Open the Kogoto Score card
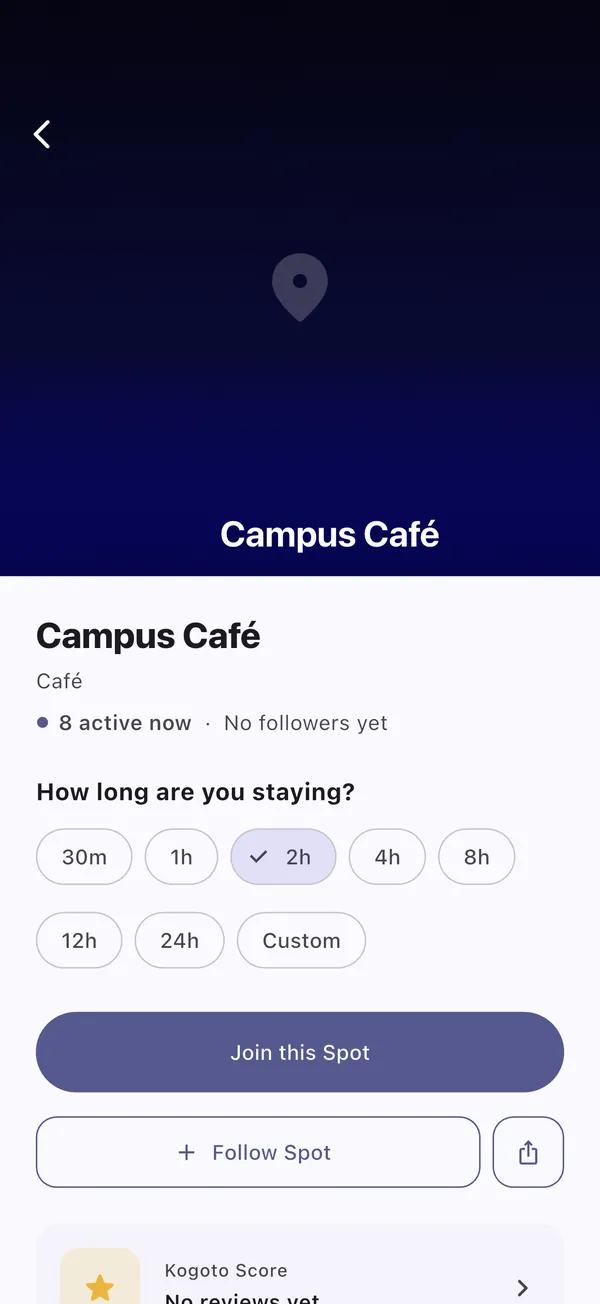 click(x=300, y=1270)
